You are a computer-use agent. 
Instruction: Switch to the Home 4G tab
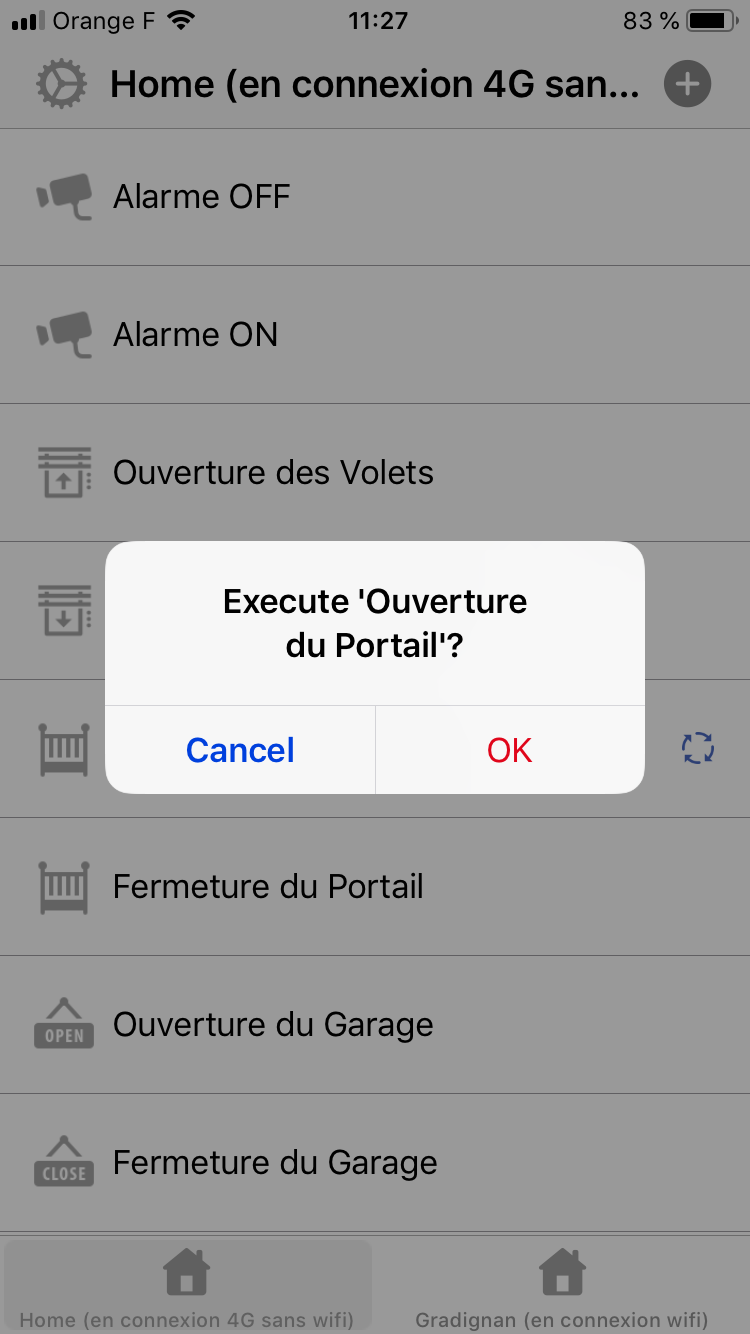coord(187,1284)
